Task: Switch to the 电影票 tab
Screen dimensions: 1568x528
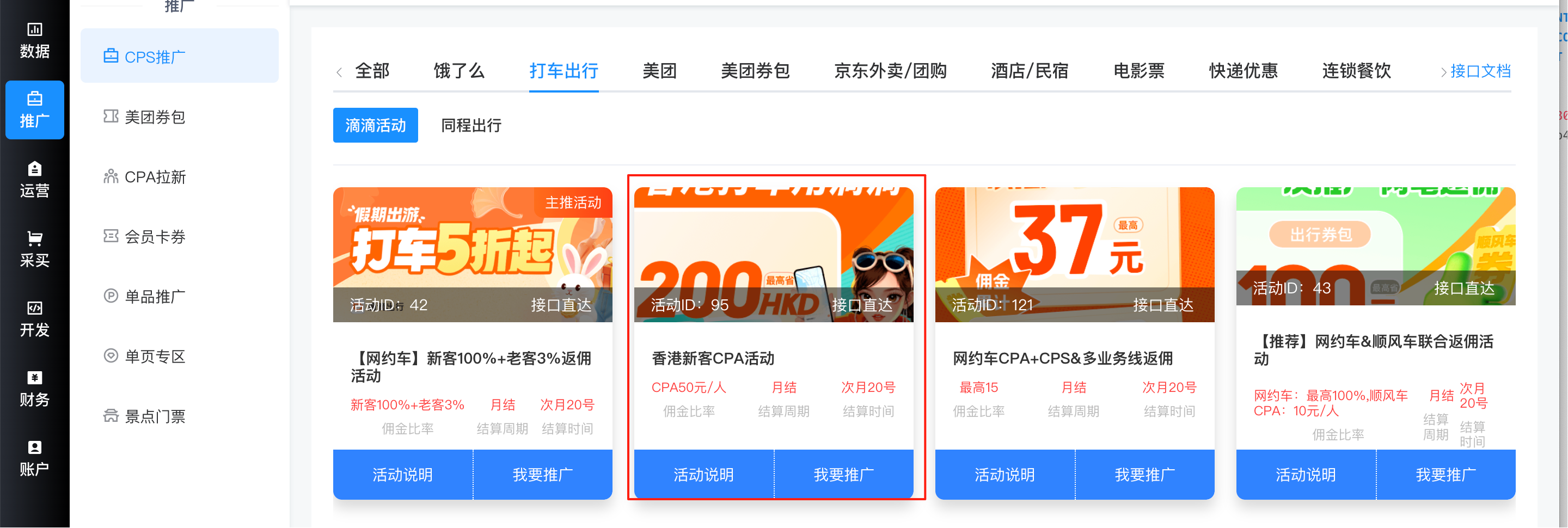Action: (x=1138, y=71)
